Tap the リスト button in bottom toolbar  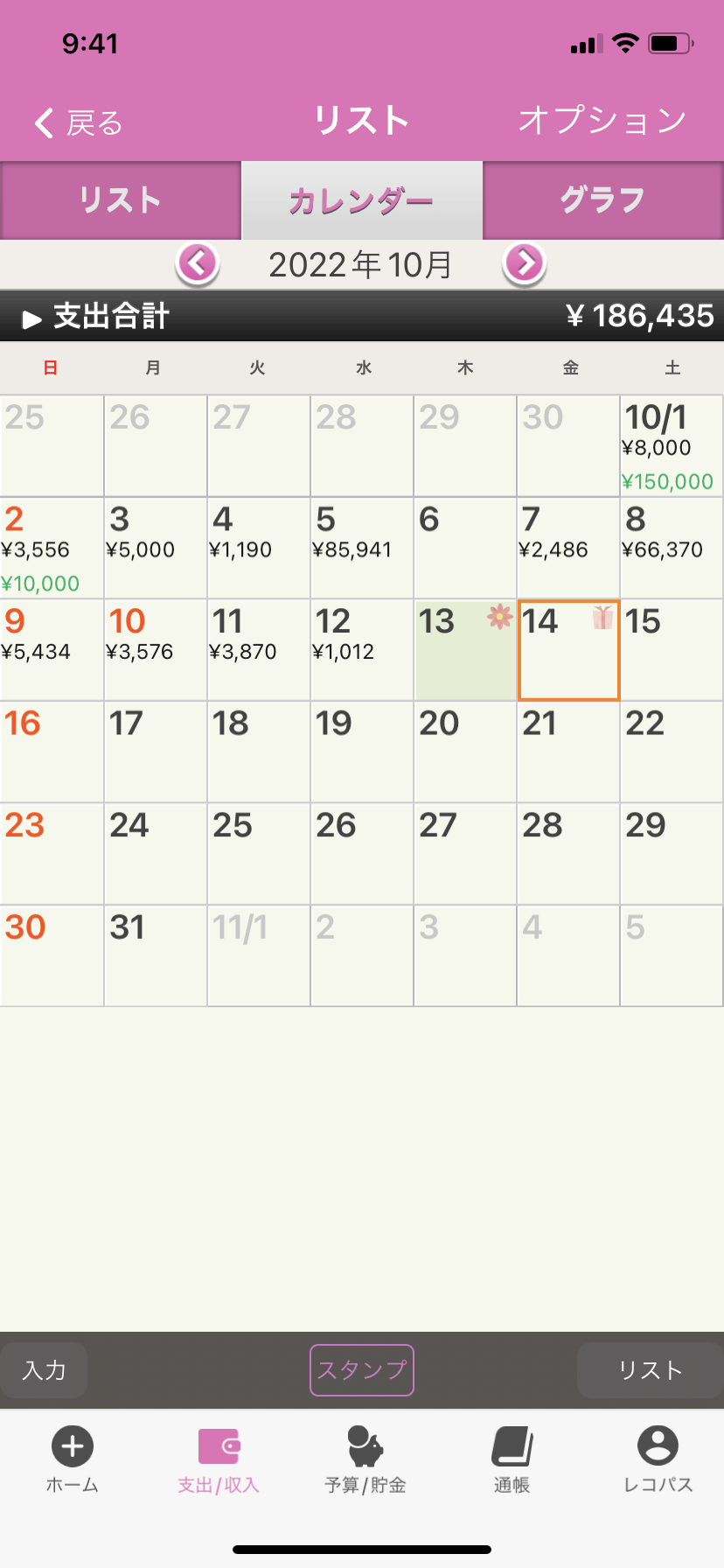(650, 1370)
